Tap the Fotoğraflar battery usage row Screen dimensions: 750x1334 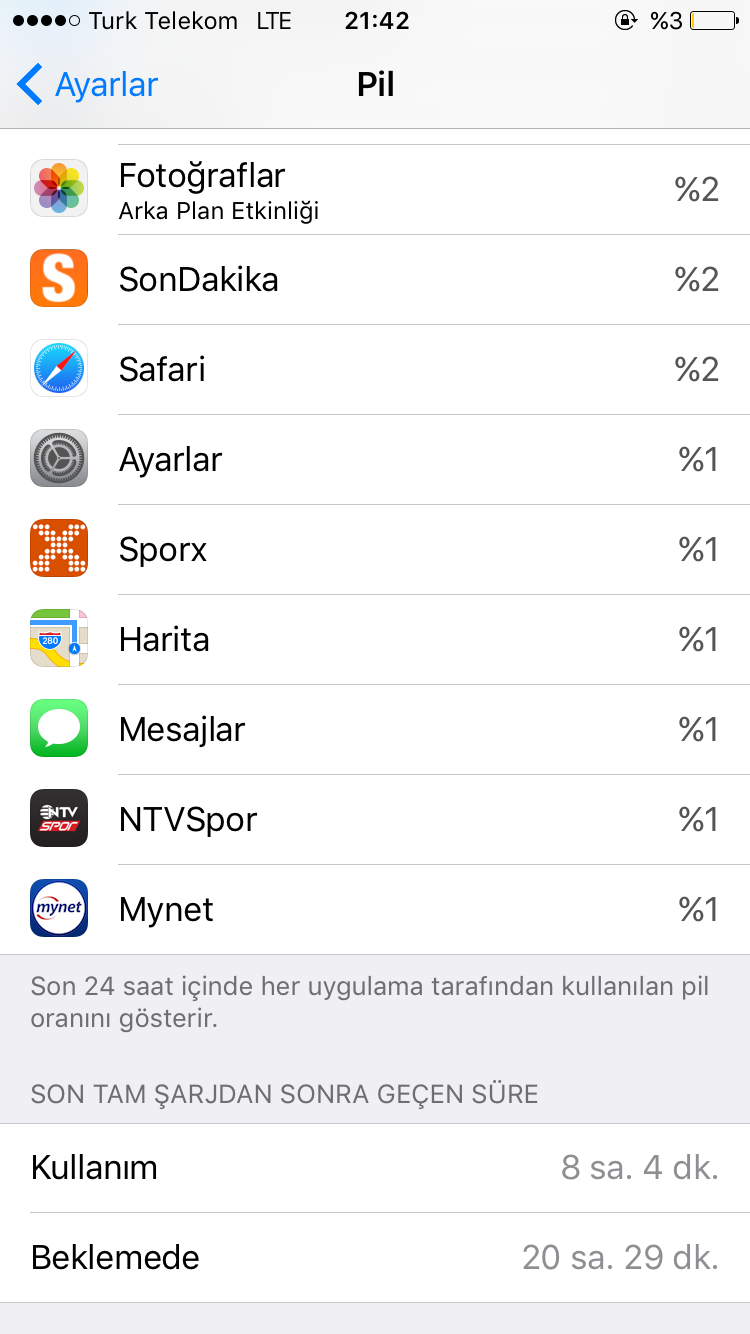tap(375, 189)
